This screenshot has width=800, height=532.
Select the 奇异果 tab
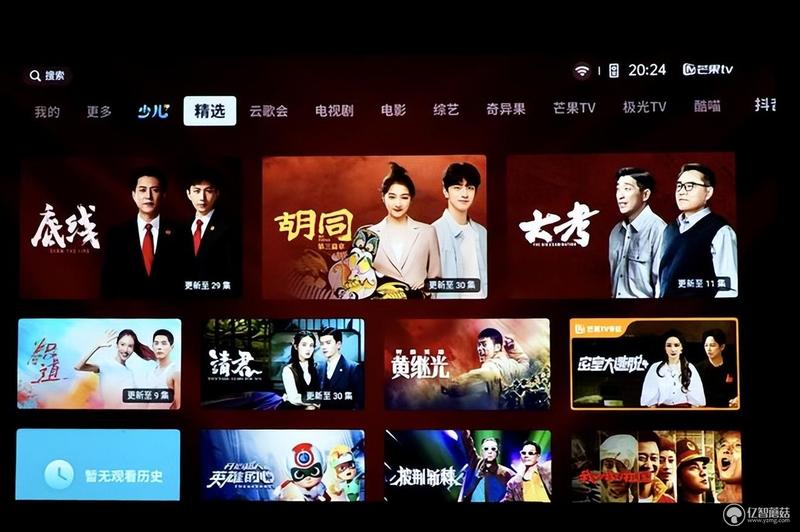tap(506, 109)
